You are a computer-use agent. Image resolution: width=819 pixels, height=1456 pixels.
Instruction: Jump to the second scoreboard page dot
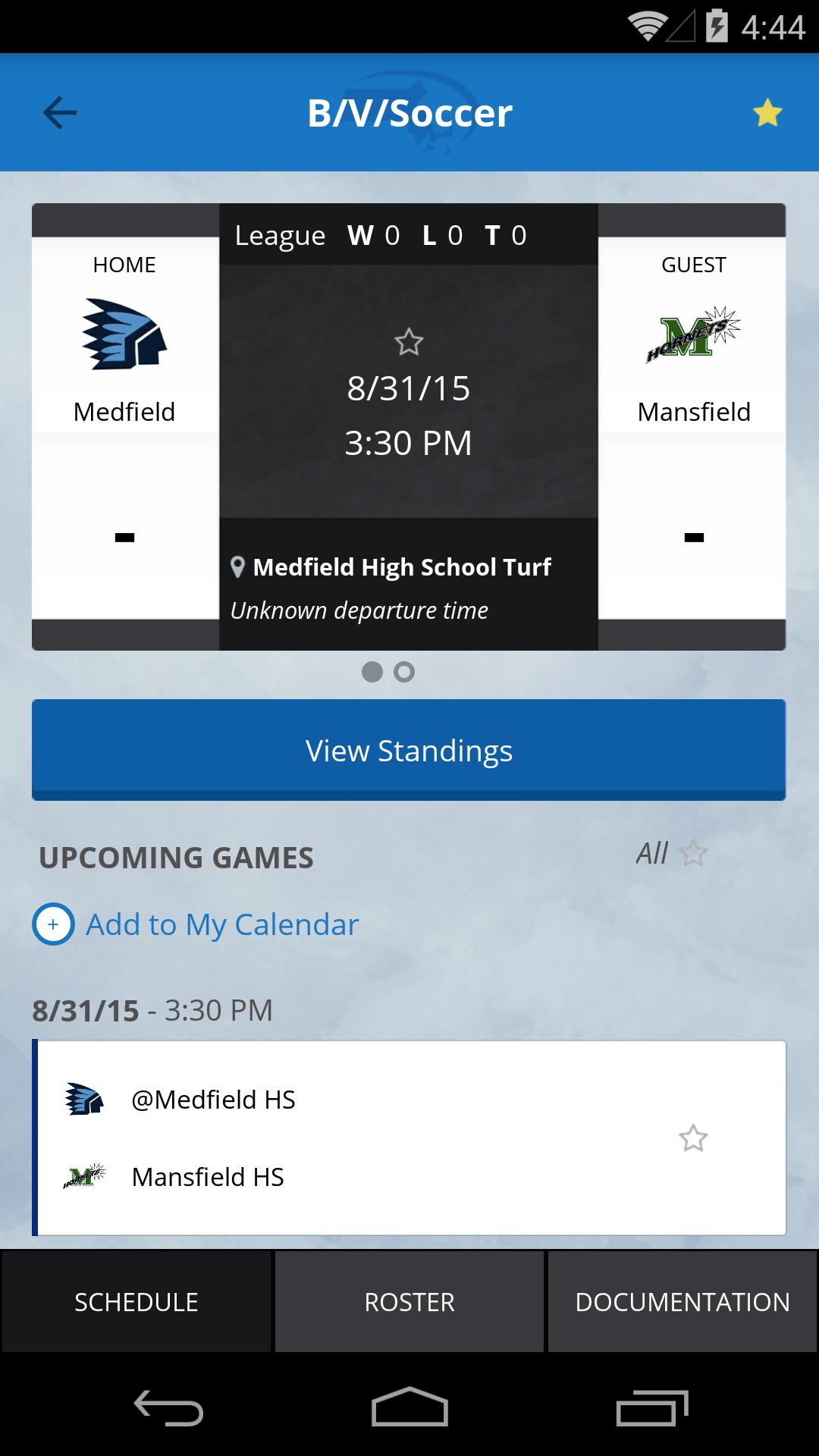pyautogui.click(x=405, y=672)
